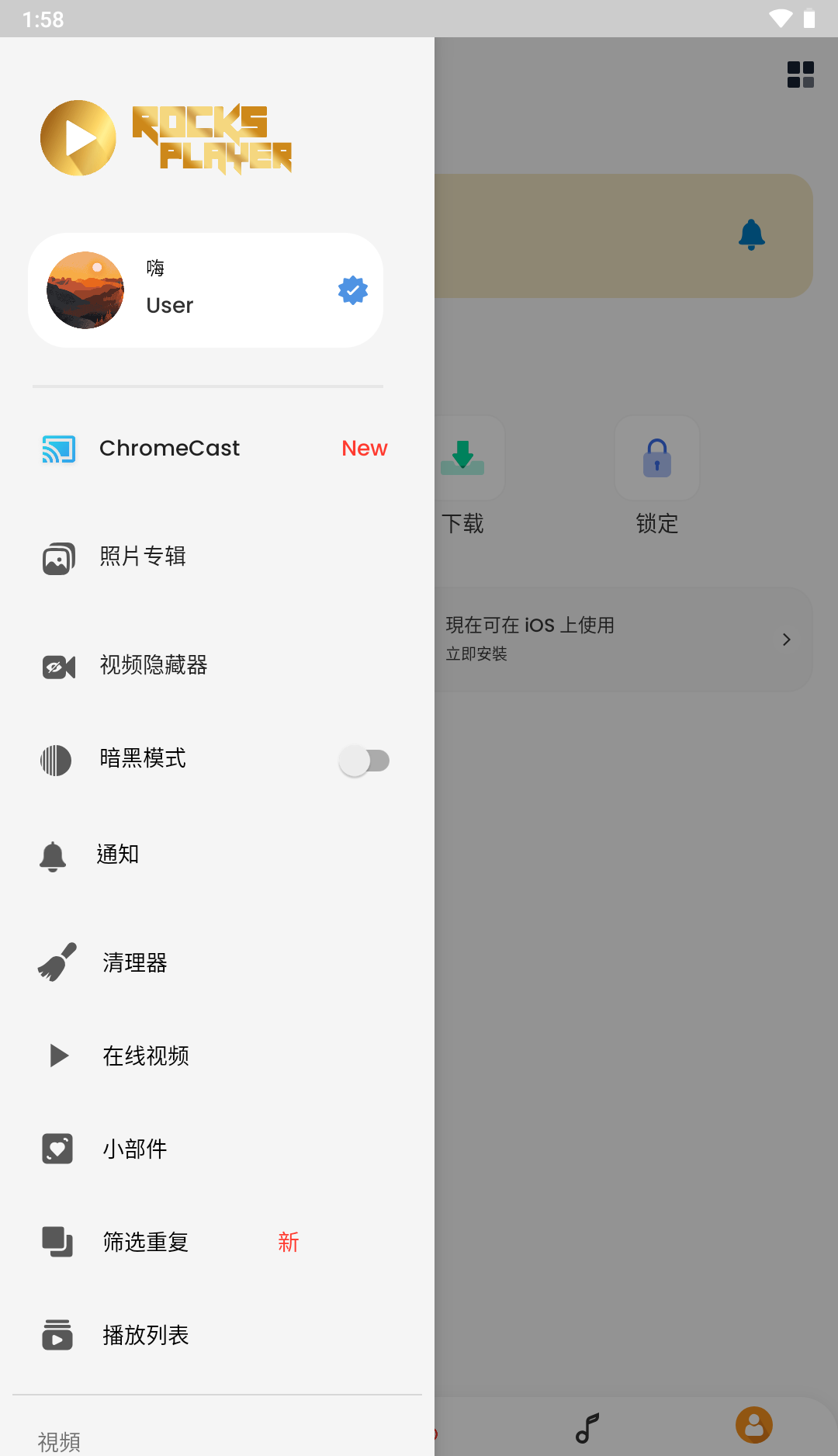Switch to the music note tab
This screenshot has width=838, height=1456.
tap(587, 1427)
